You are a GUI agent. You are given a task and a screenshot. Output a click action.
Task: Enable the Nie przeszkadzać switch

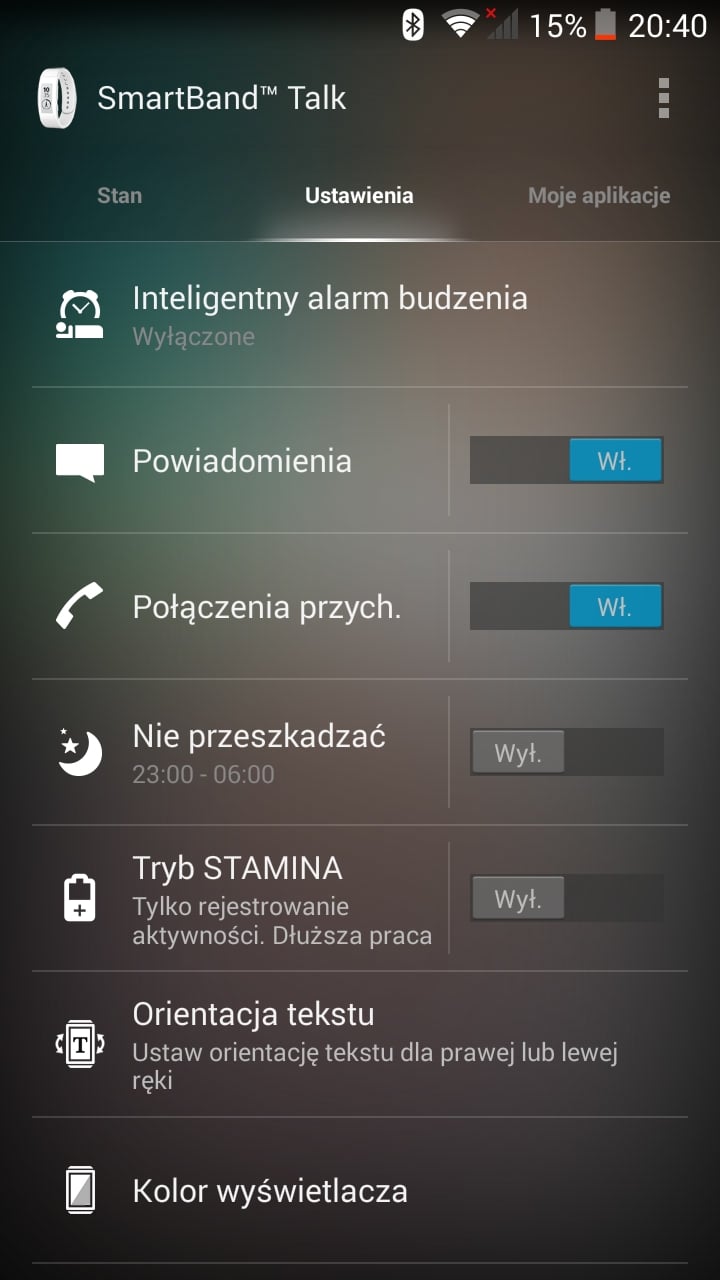566,752
